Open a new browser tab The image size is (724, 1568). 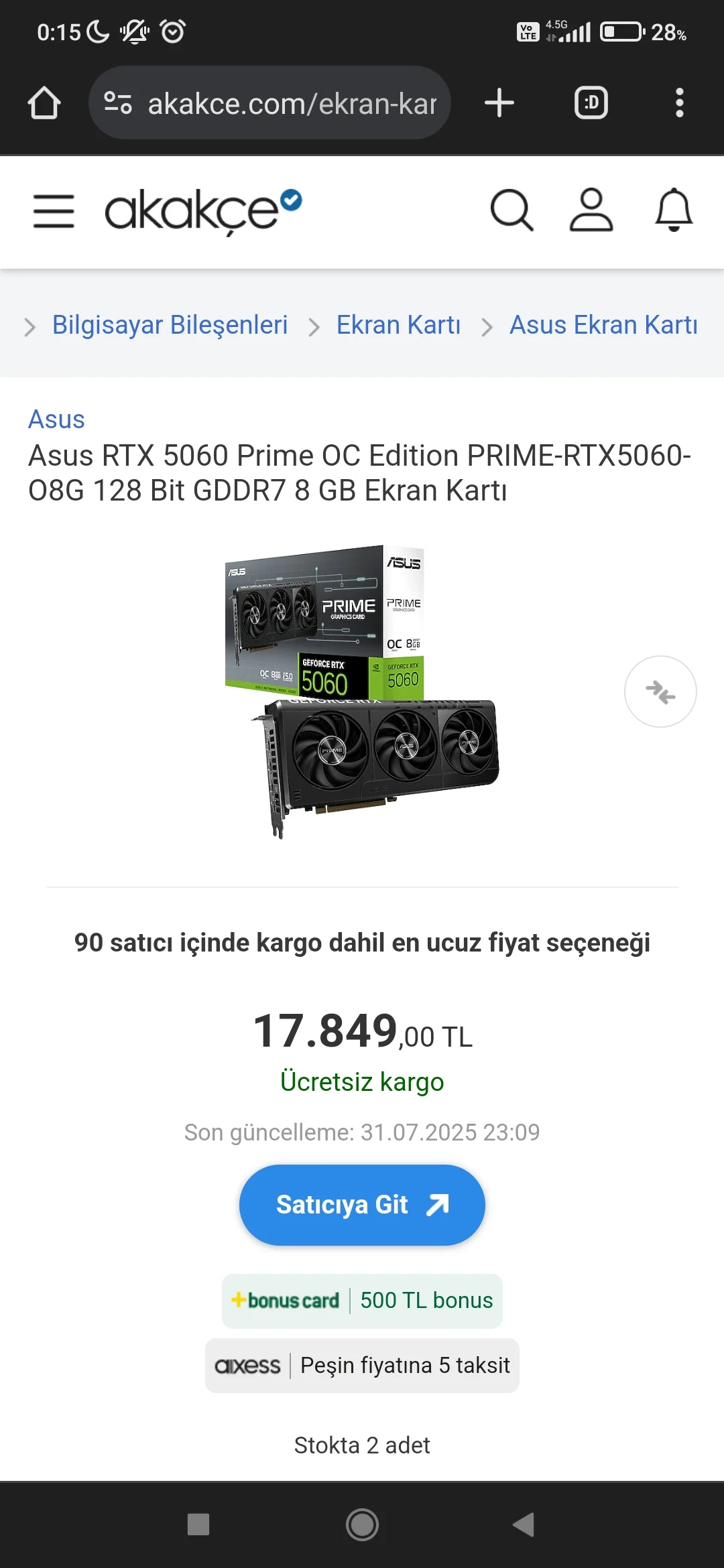point(499,103)
